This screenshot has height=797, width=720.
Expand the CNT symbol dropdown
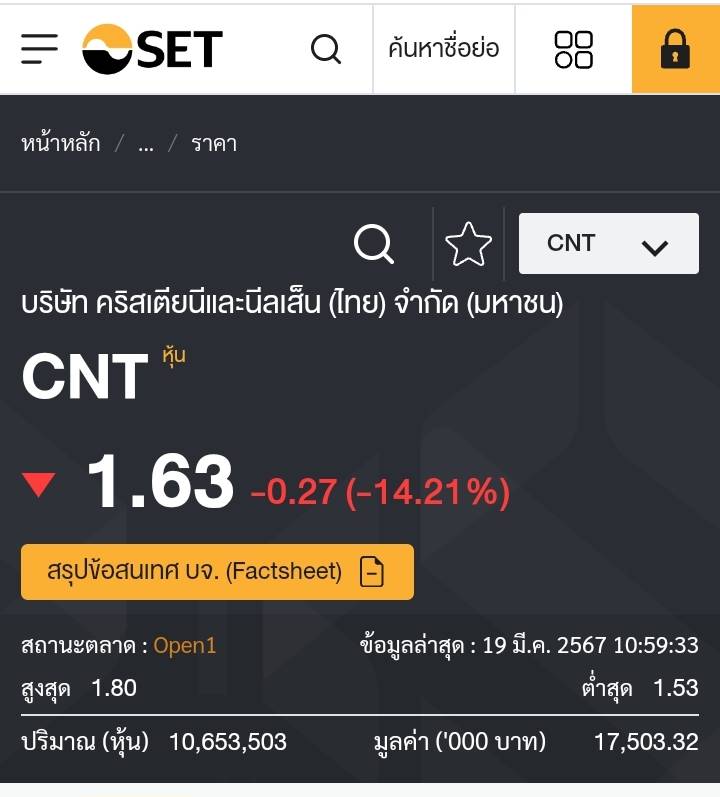tap(608, 243)
